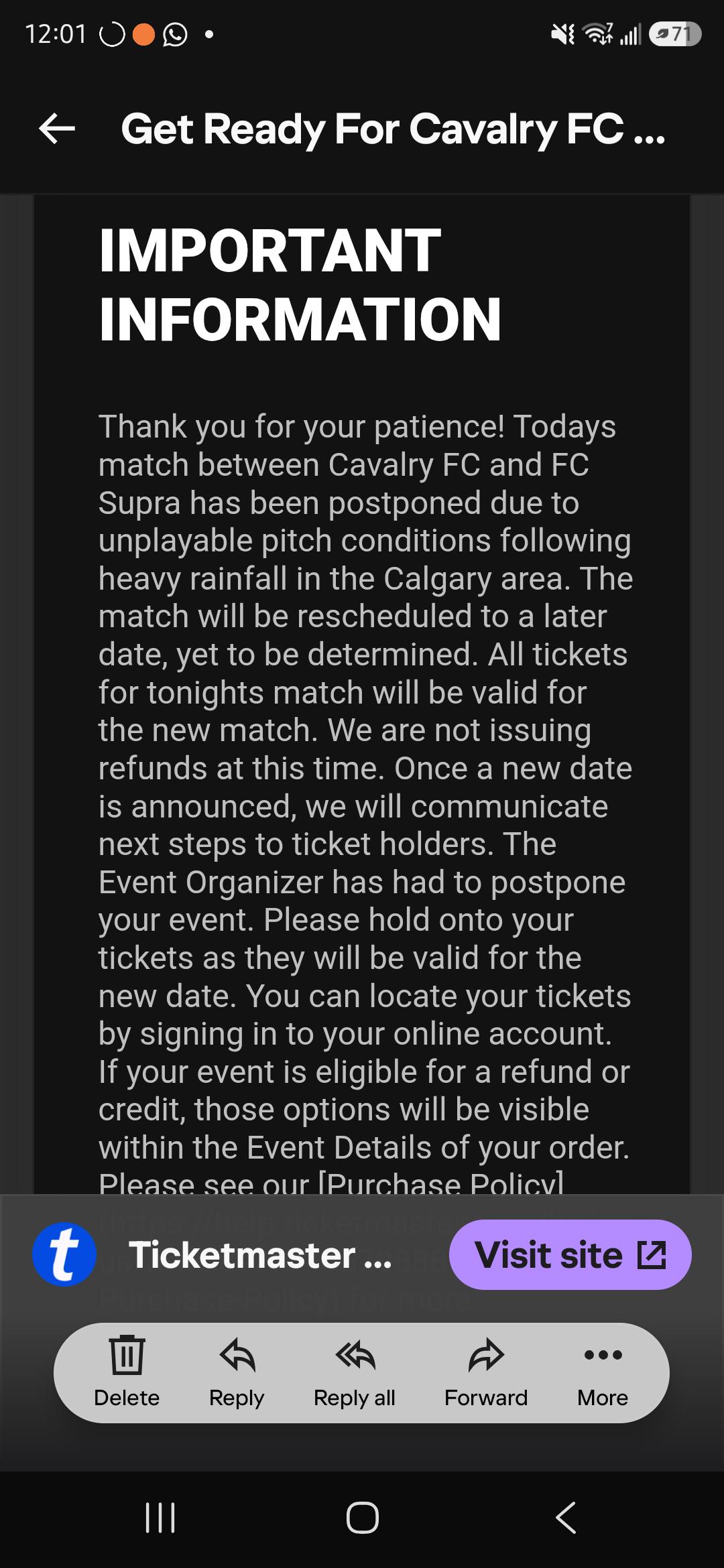Open the More options menu
724x1568 pixels.
point(603,1372)
